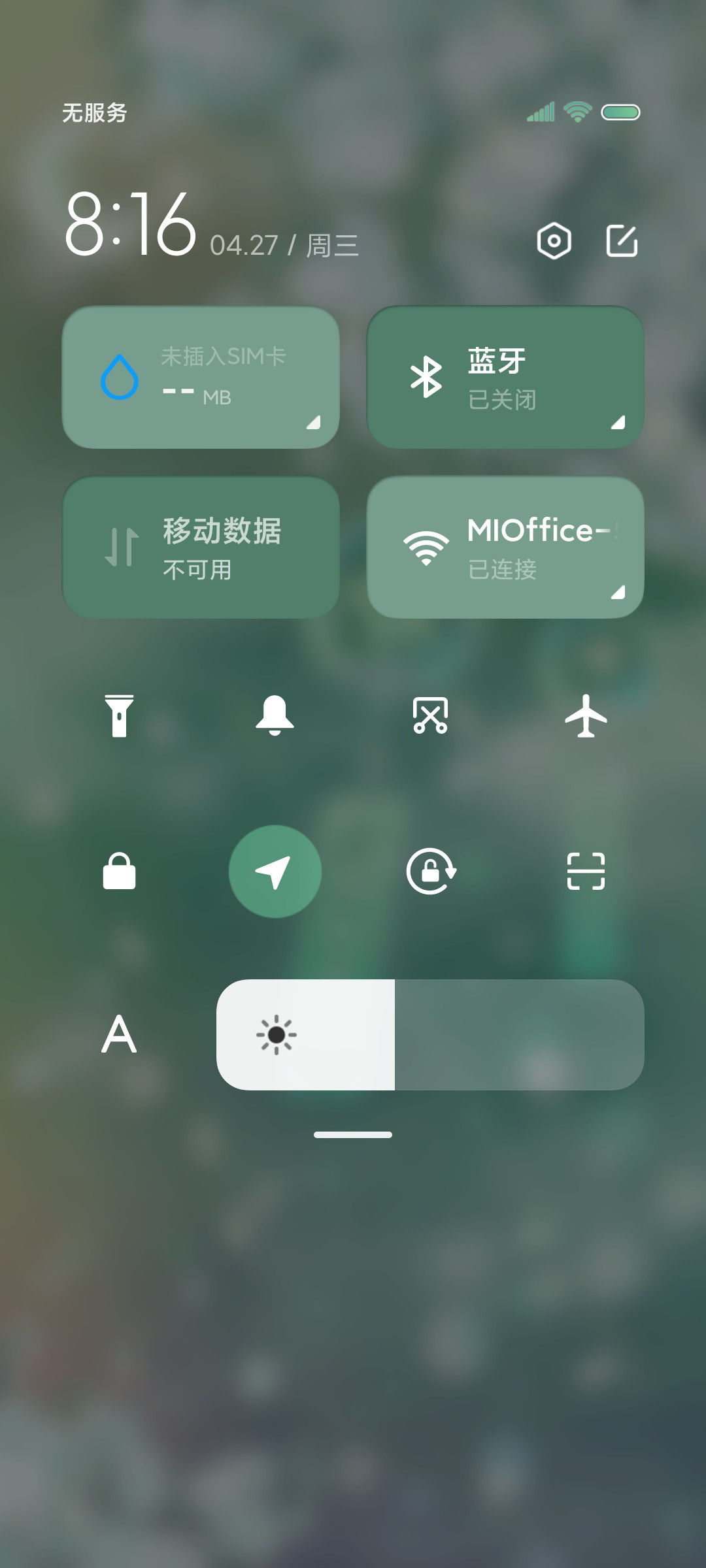
Task: Open the data usage tile 未插入SIM卡
Action: pyautogui.click(x=201, y=378)
